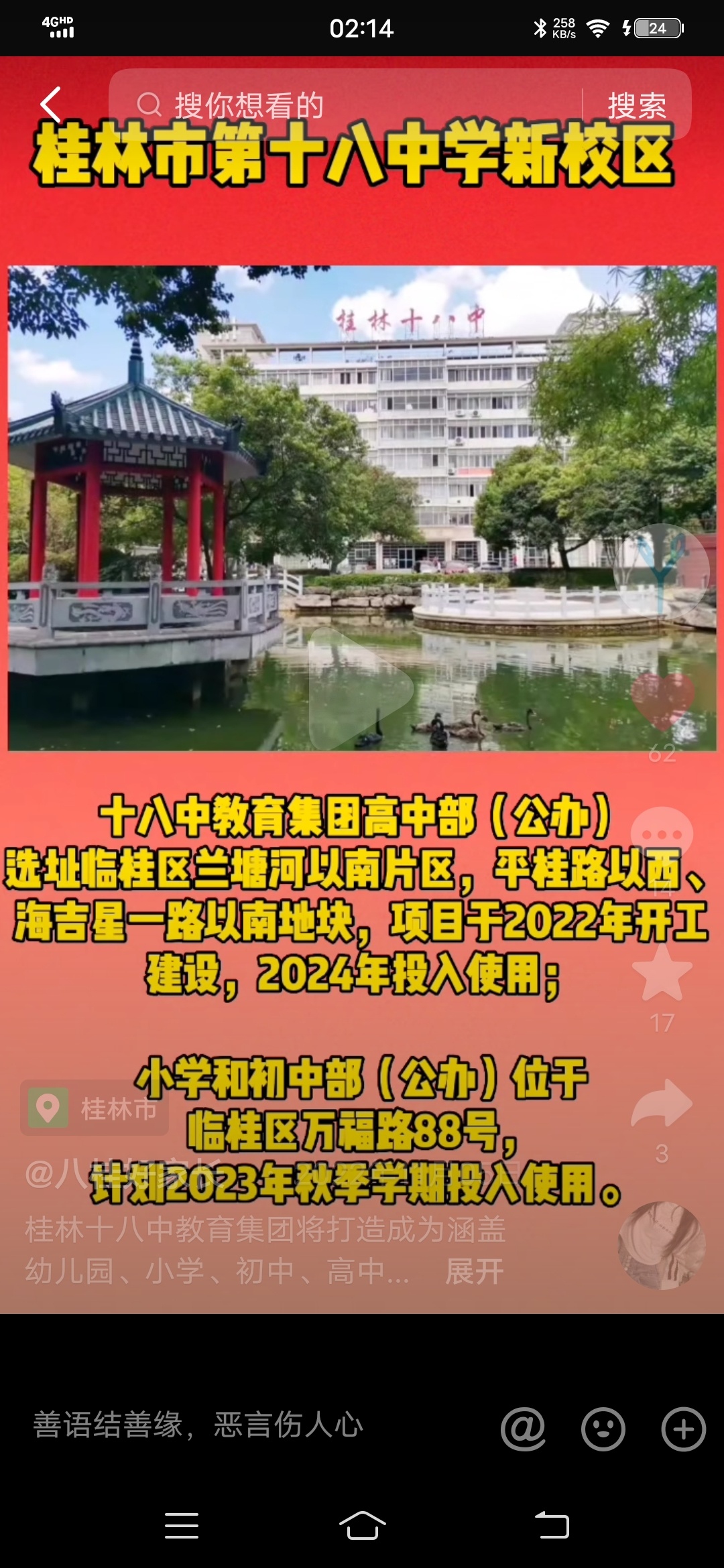Mention someone with the @ icon
This screenshot has height=1568, width=724.
[524, 1429]
